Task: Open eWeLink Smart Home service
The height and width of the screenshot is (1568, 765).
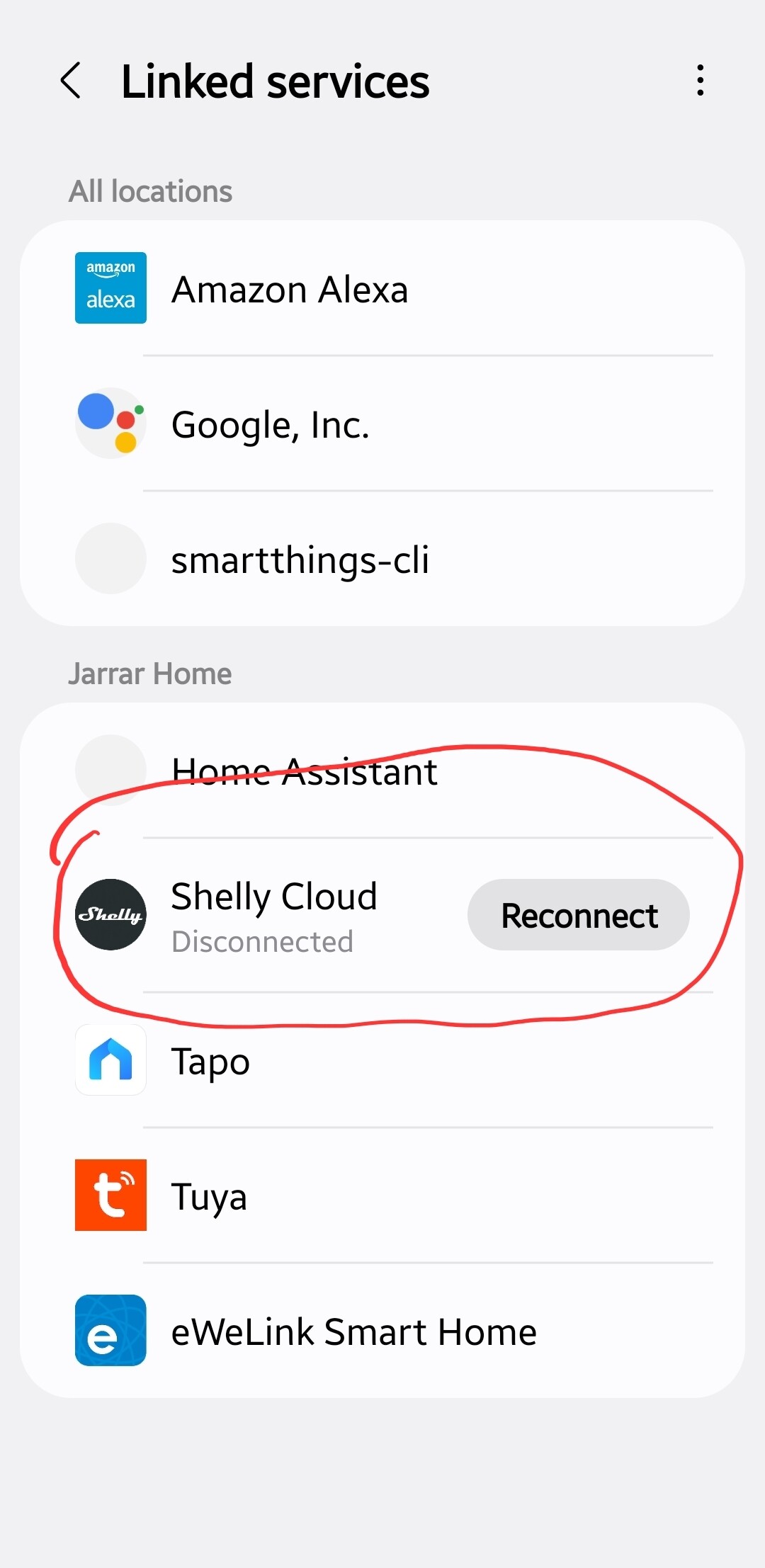Action: point(382,1331)
